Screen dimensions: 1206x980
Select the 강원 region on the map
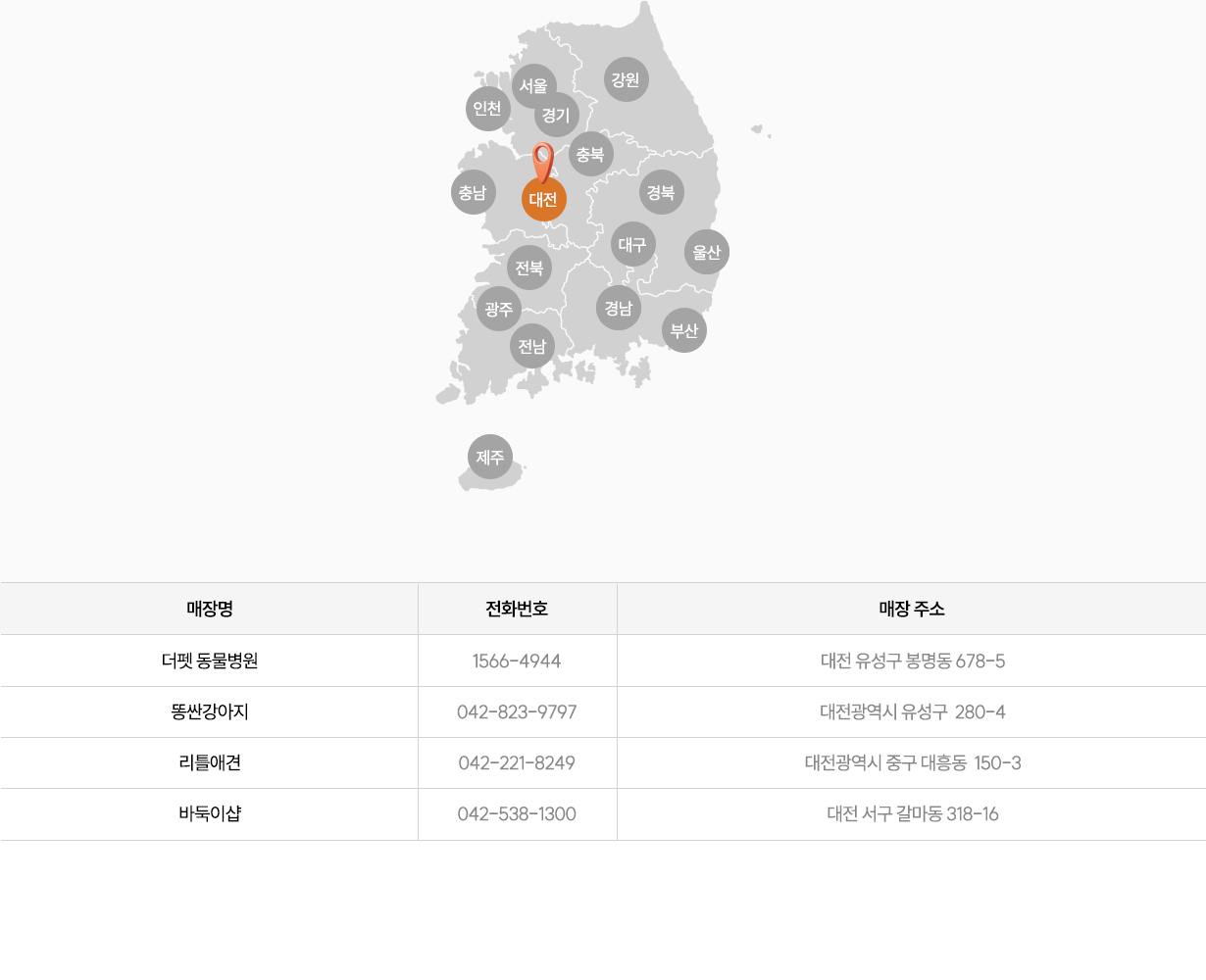[626, 80]
